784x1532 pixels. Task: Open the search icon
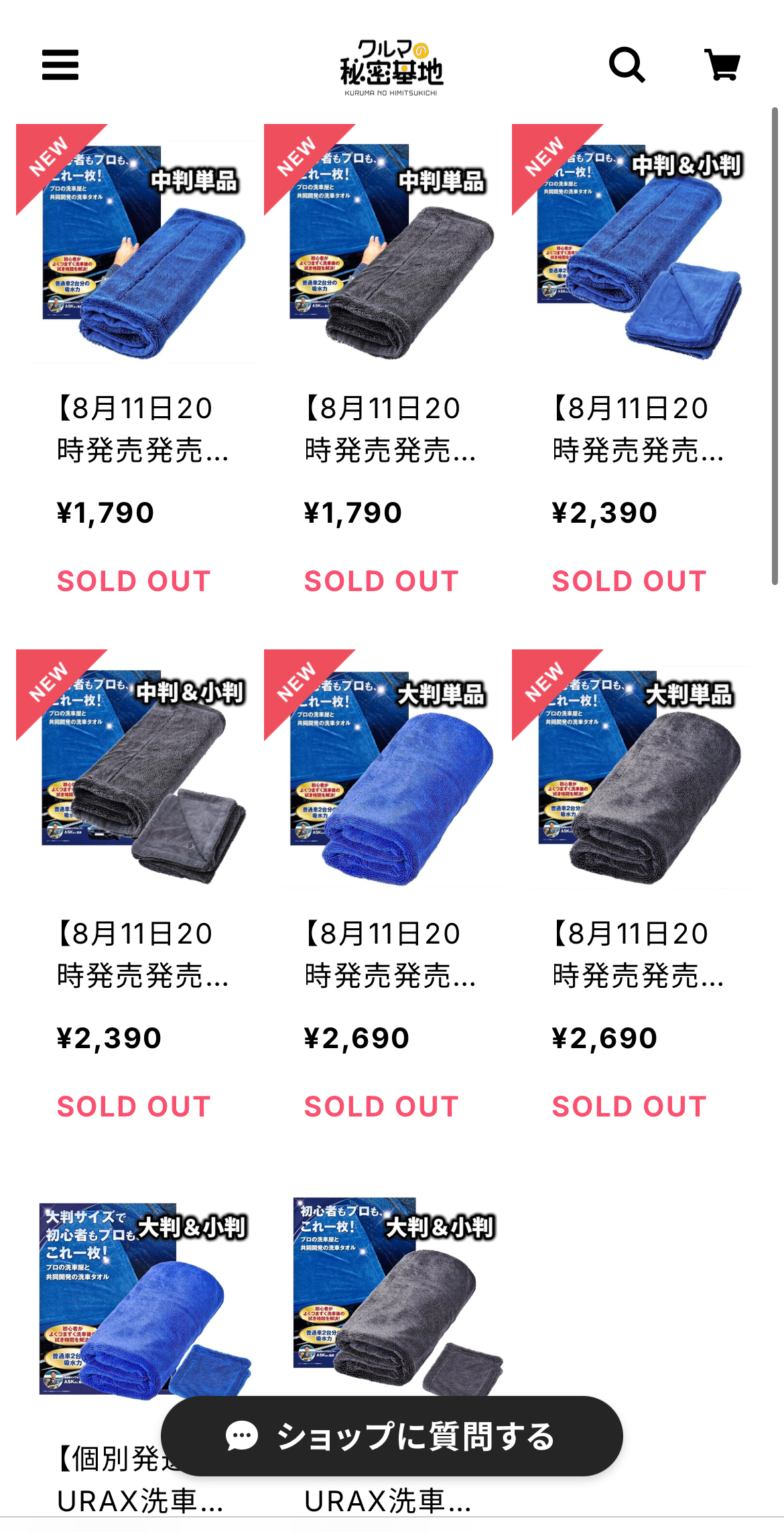[x=627, y=64]
